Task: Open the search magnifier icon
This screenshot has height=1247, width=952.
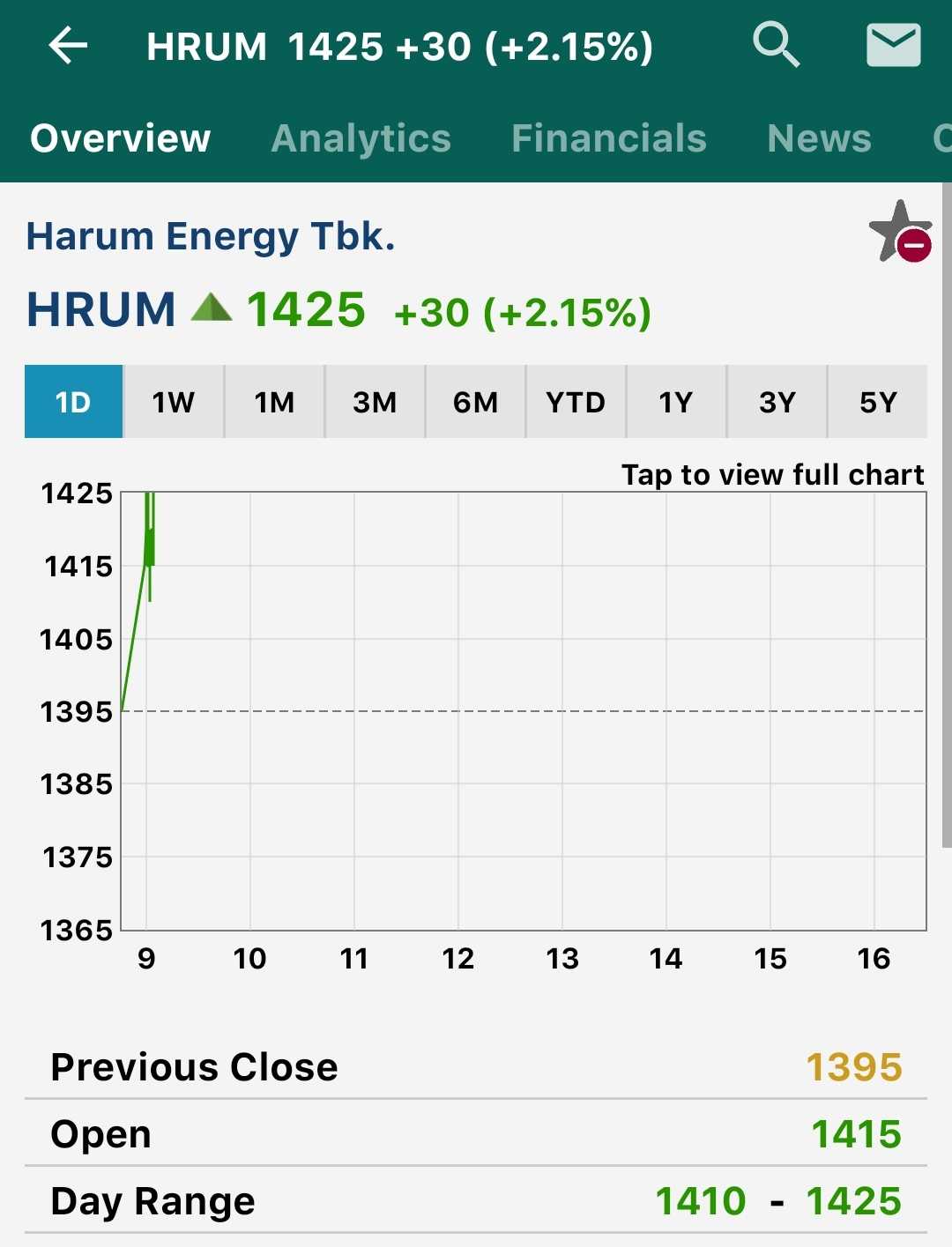Action: (x=776, y=45)
